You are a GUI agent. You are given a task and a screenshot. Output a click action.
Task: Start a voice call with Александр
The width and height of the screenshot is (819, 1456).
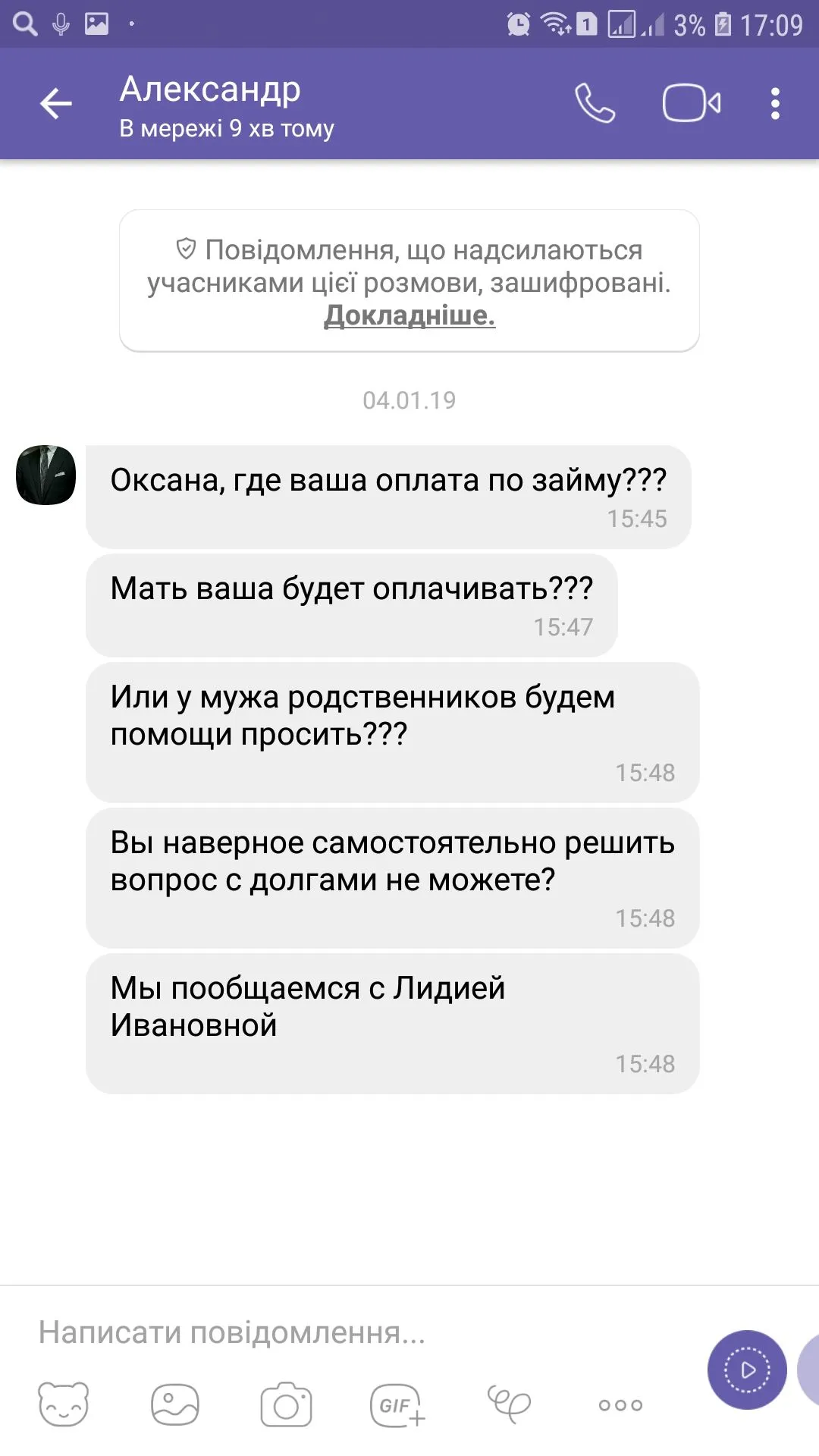click(595, 103)
